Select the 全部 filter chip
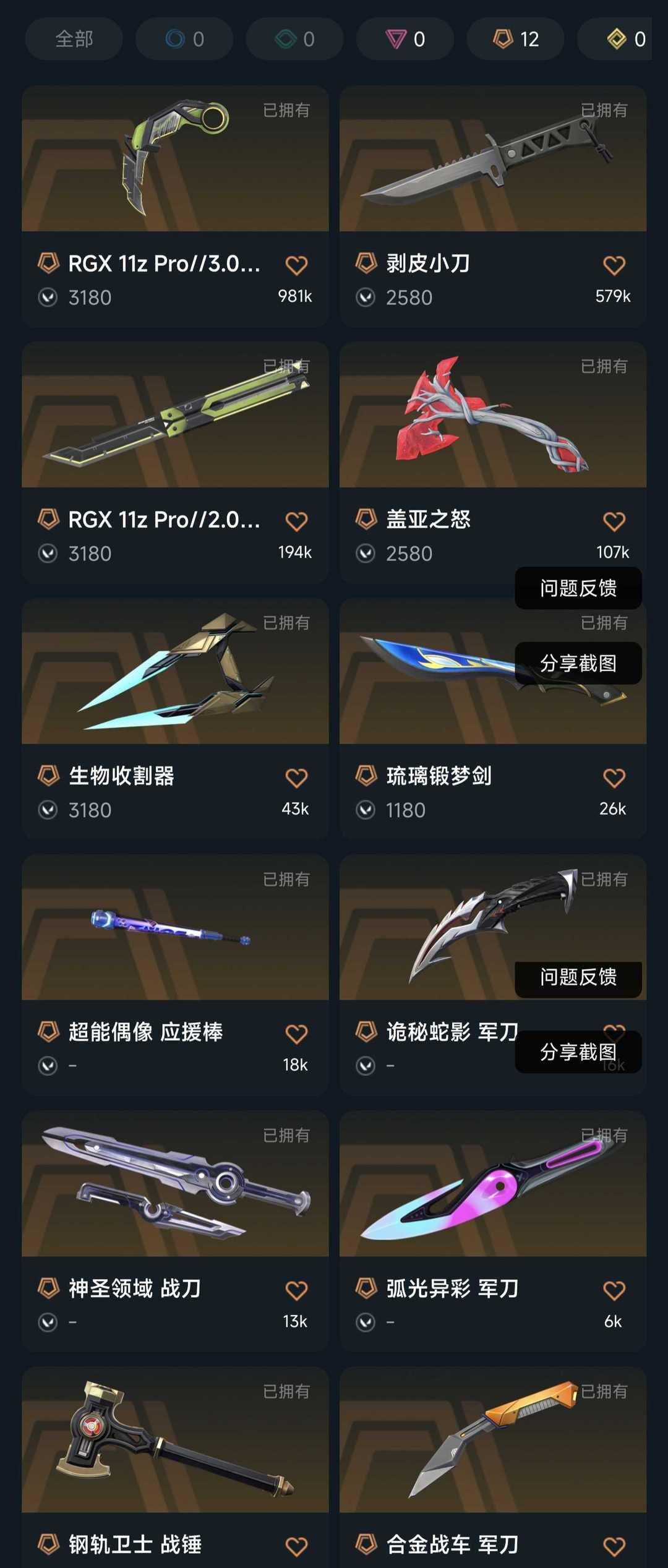This screenshot has height=1568, width=668. click(x=74, y=39)
